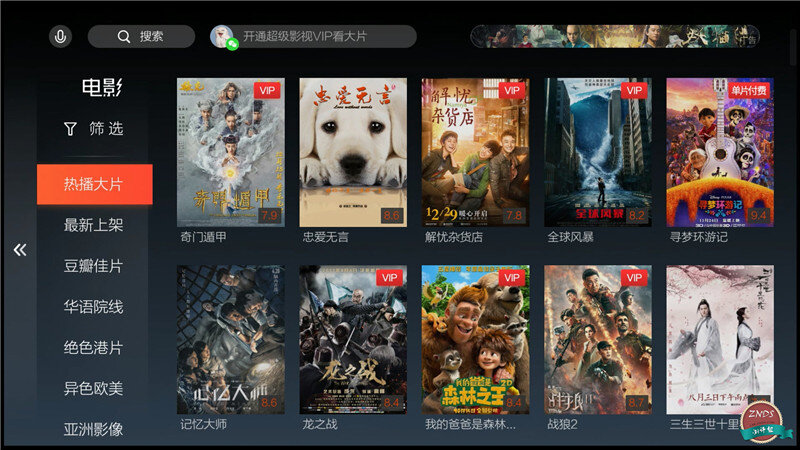Open the 筛选 filter options
Image resolution: width=800 pixels, height=450 pixels.
[x=94, y=129]
